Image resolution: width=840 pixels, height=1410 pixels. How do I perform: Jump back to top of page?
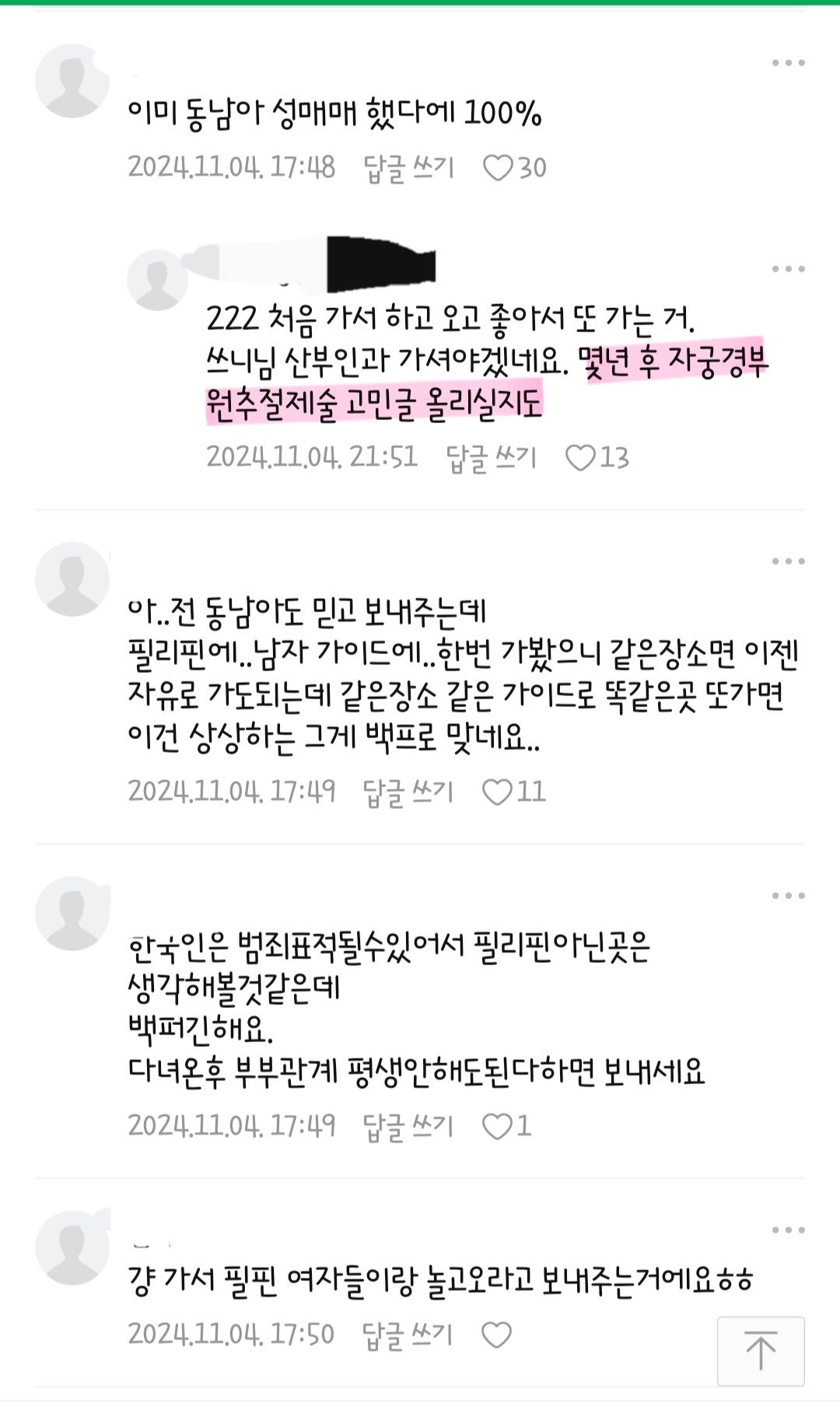coord(760,1350)
